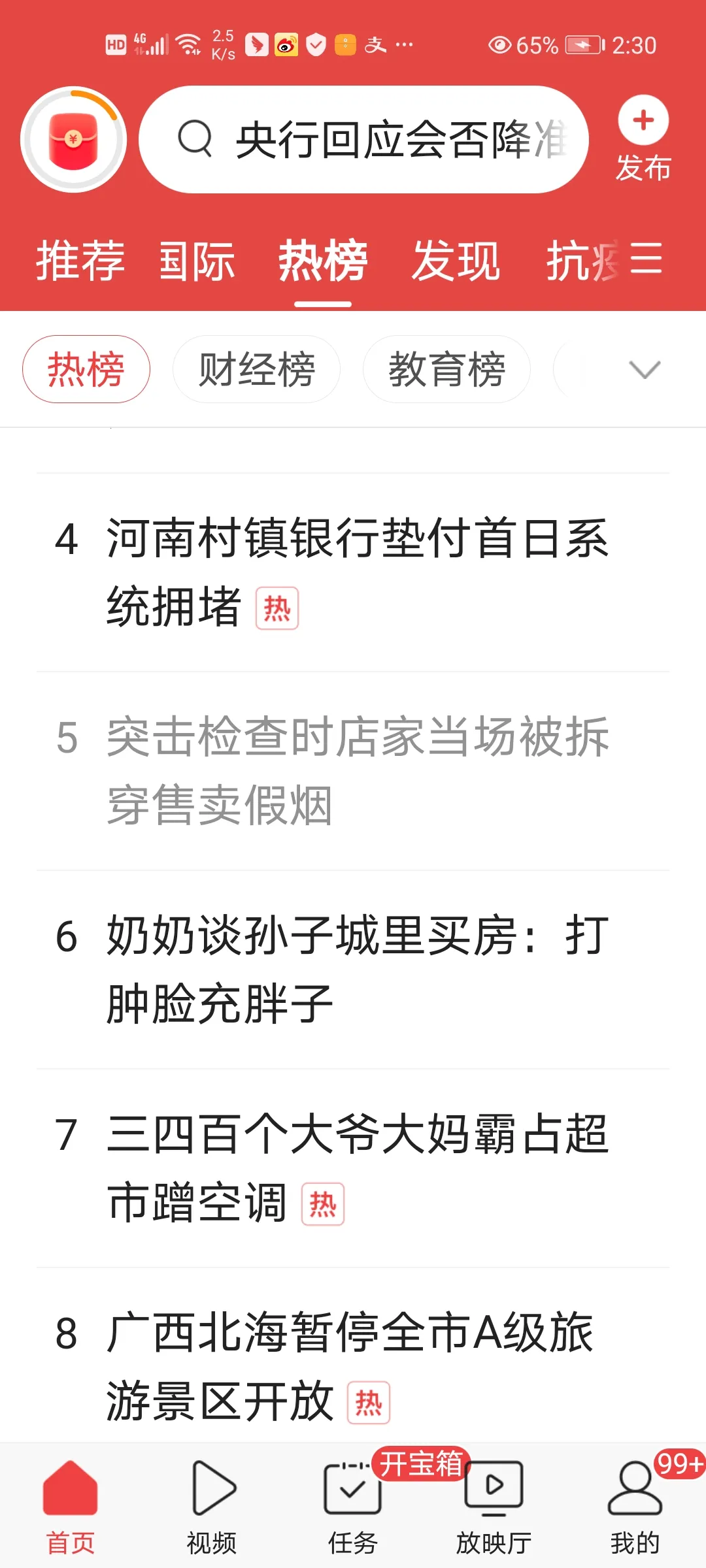Select the 教育榜 chip
Viewport: 706px width, 1568px height.
(x=446, y=370)
